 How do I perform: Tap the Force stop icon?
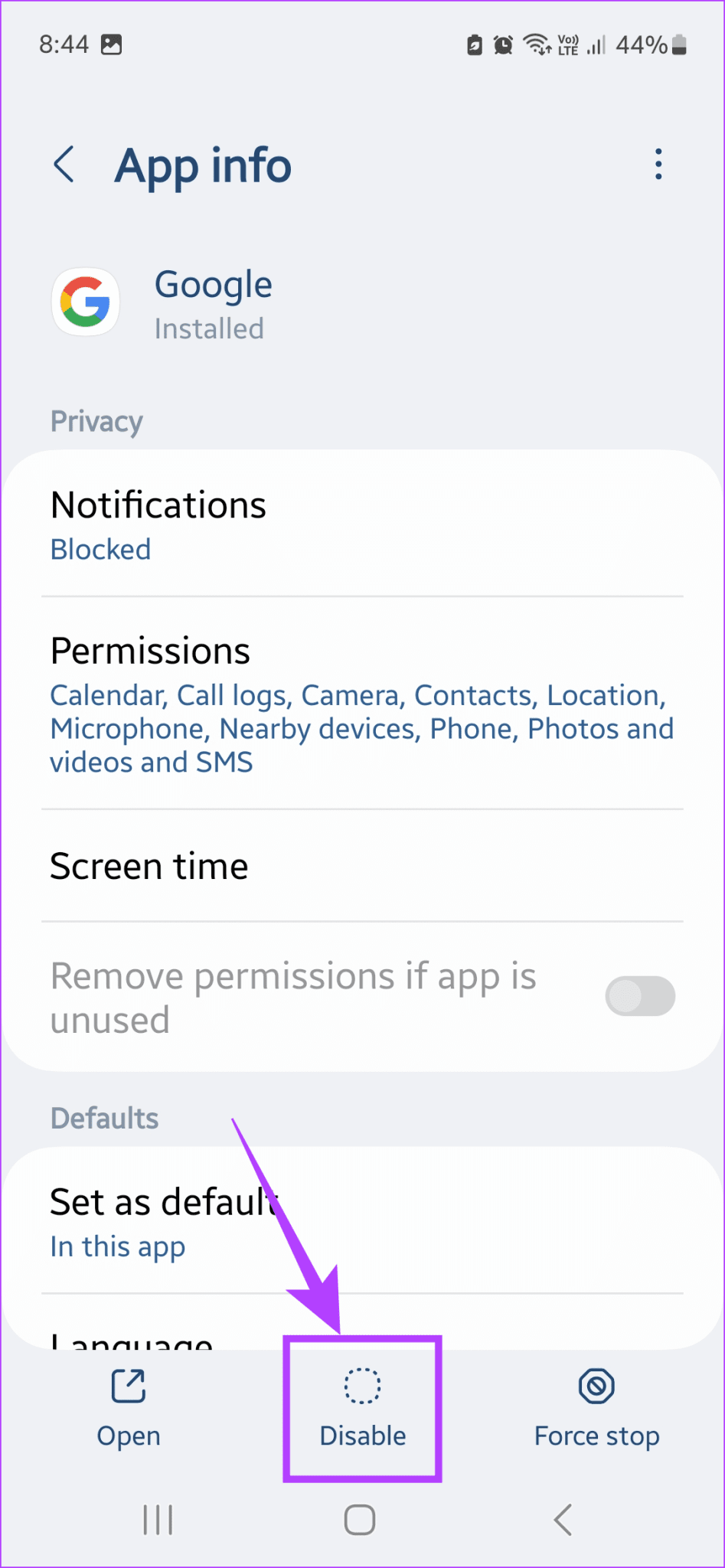click(x=596, y=1386)
